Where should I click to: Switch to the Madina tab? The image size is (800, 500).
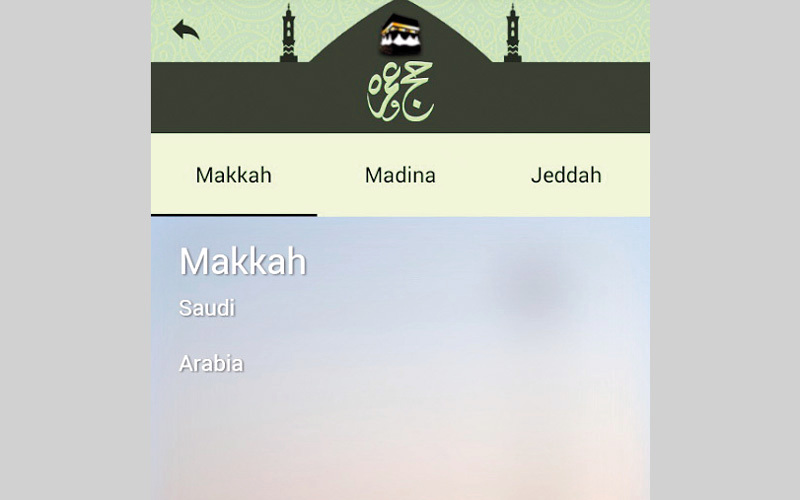tap(400, 175)
